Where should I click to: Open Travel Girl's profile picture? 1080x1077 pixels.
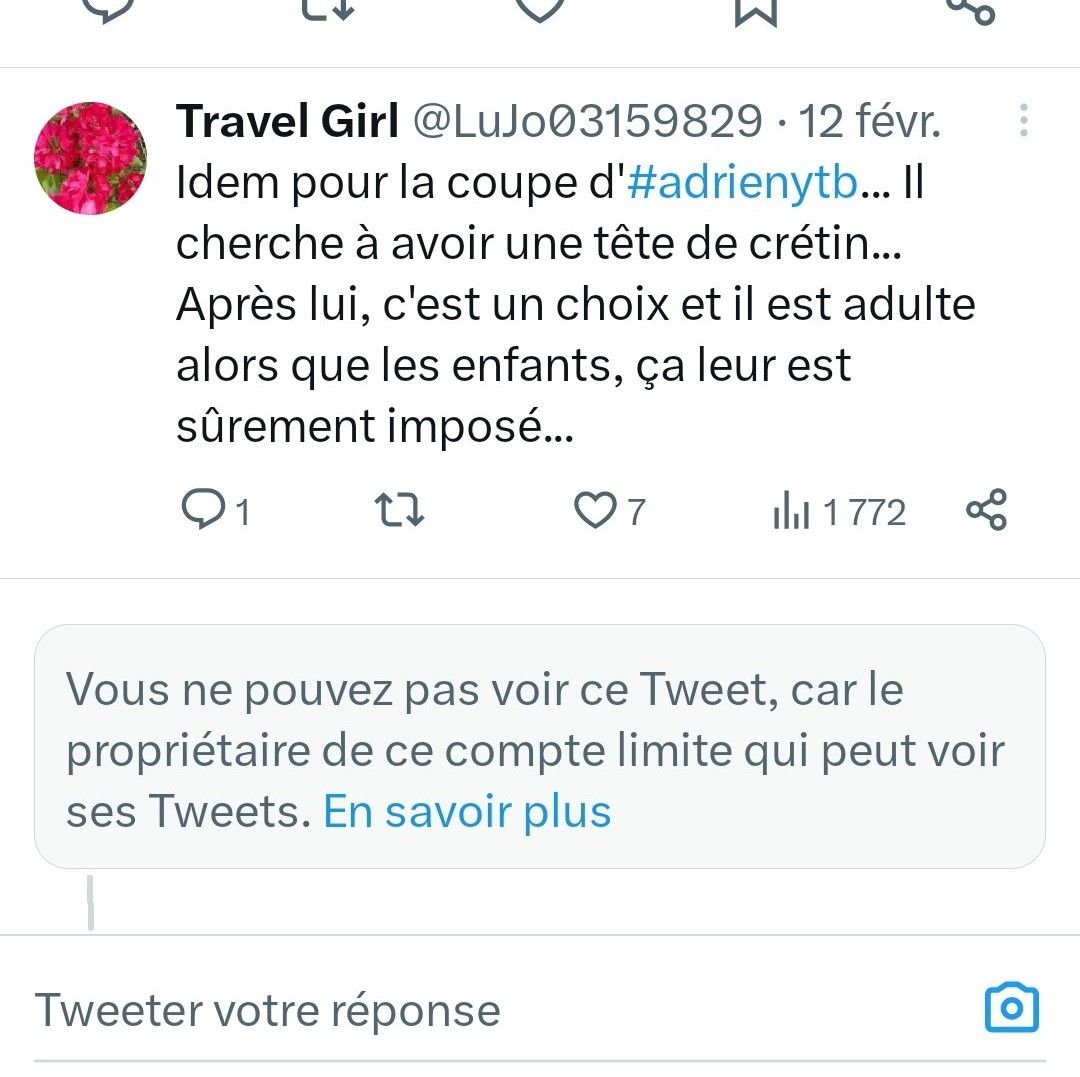[x=90, y=158]
